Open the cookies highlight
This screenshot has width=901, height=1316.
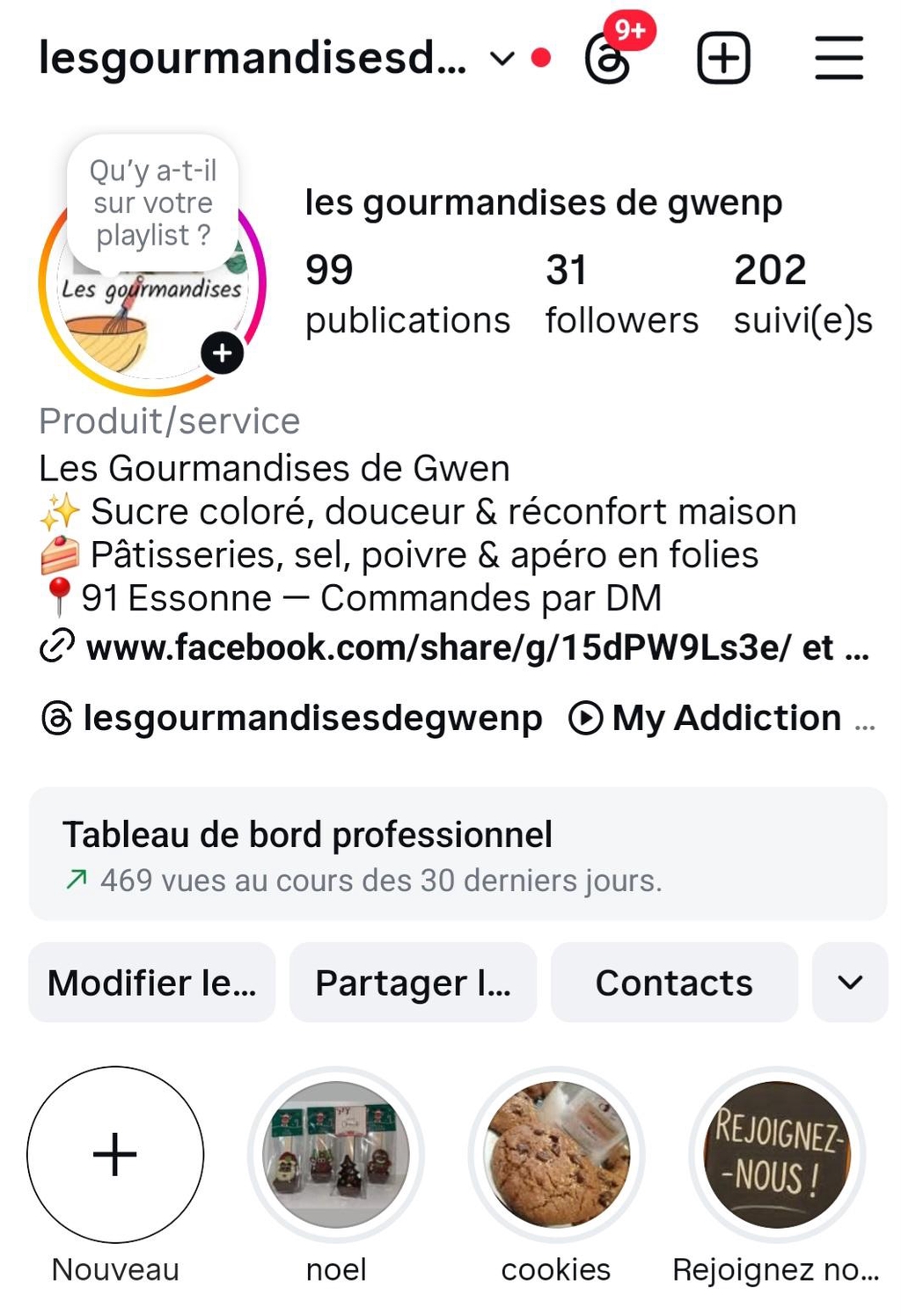coord(556,1155)
